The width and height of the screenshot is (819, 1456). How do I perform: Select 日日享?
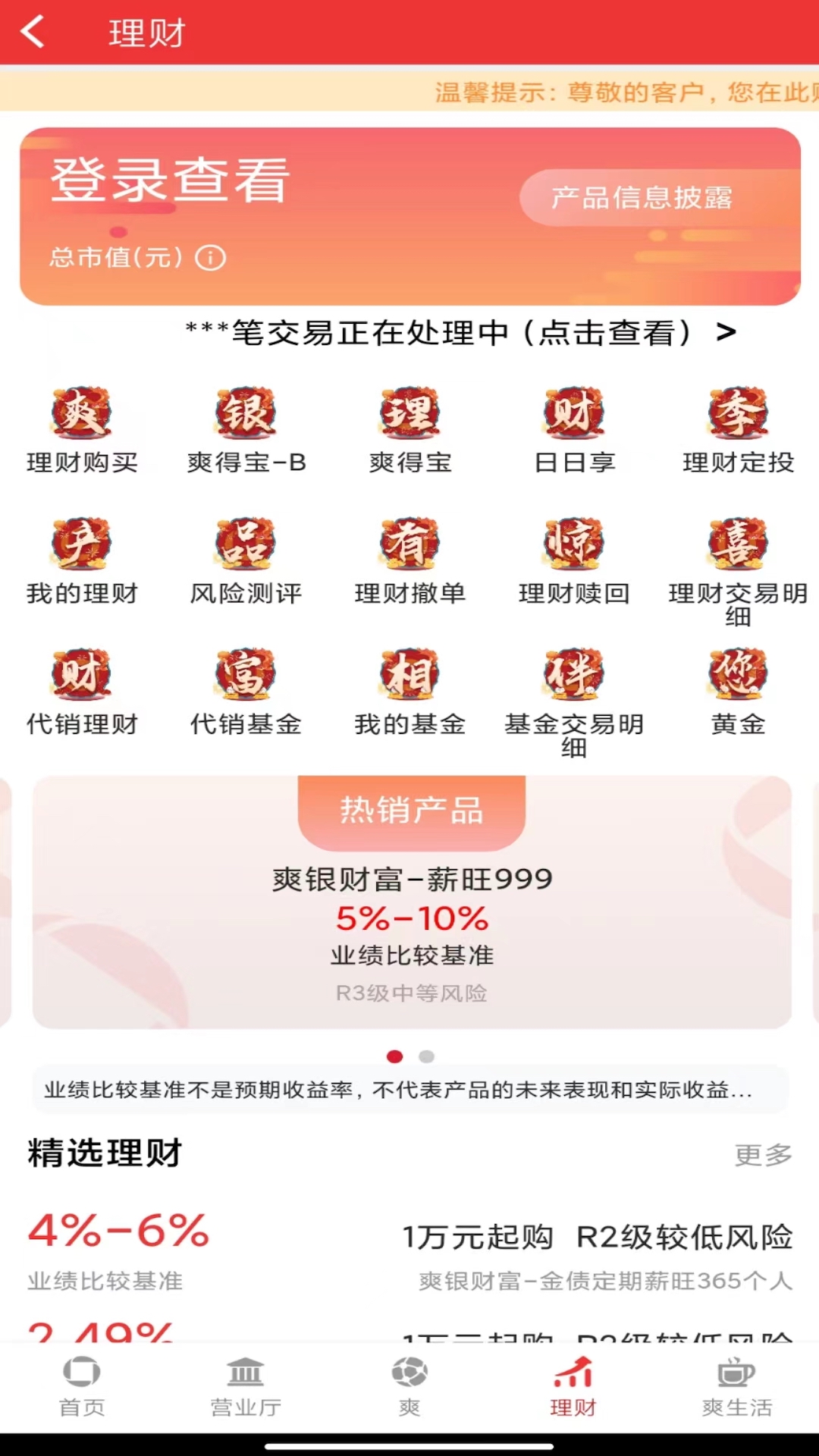tap(574, 429)
